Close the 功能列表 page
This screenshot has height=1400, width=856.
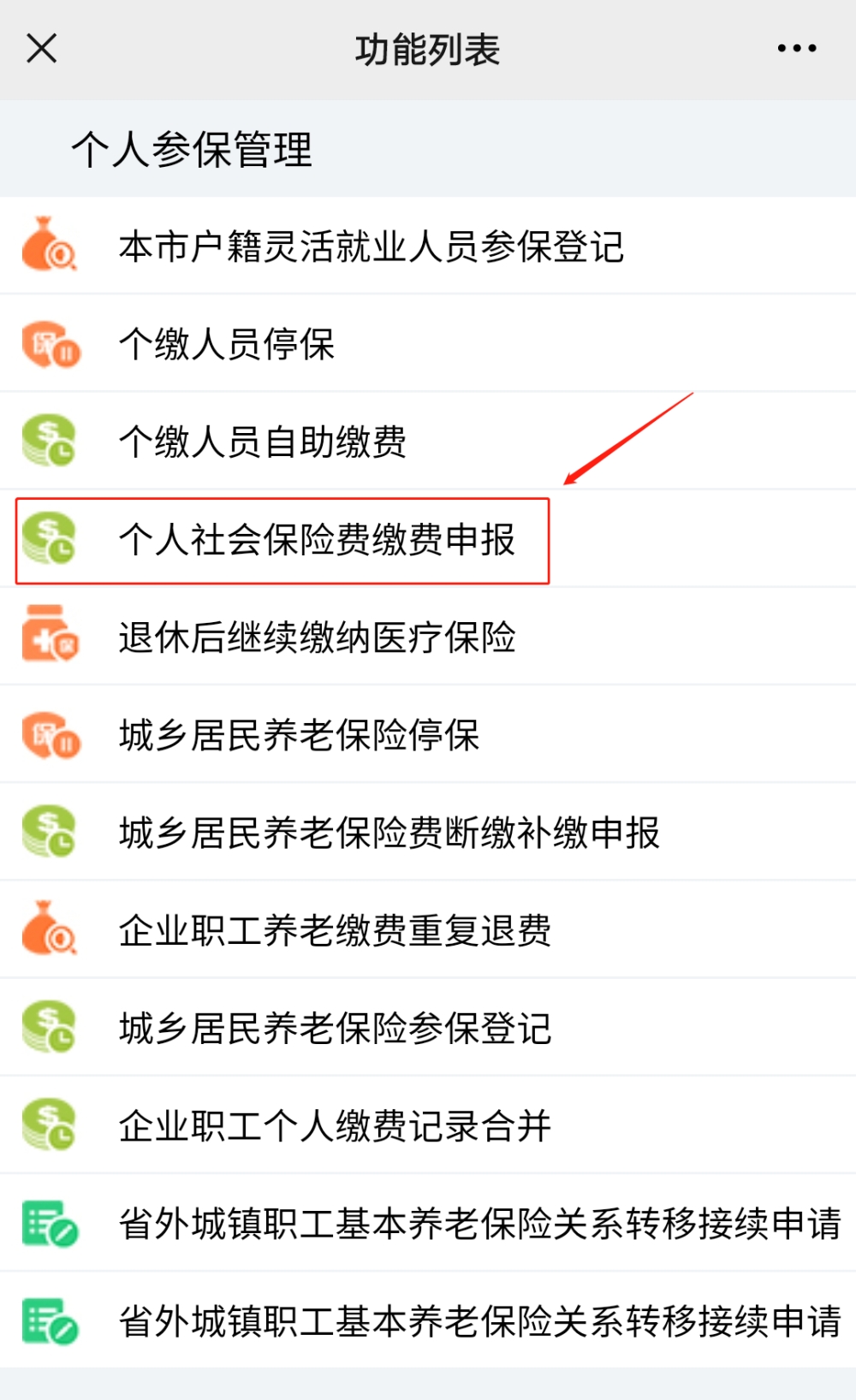coord(41,49)
